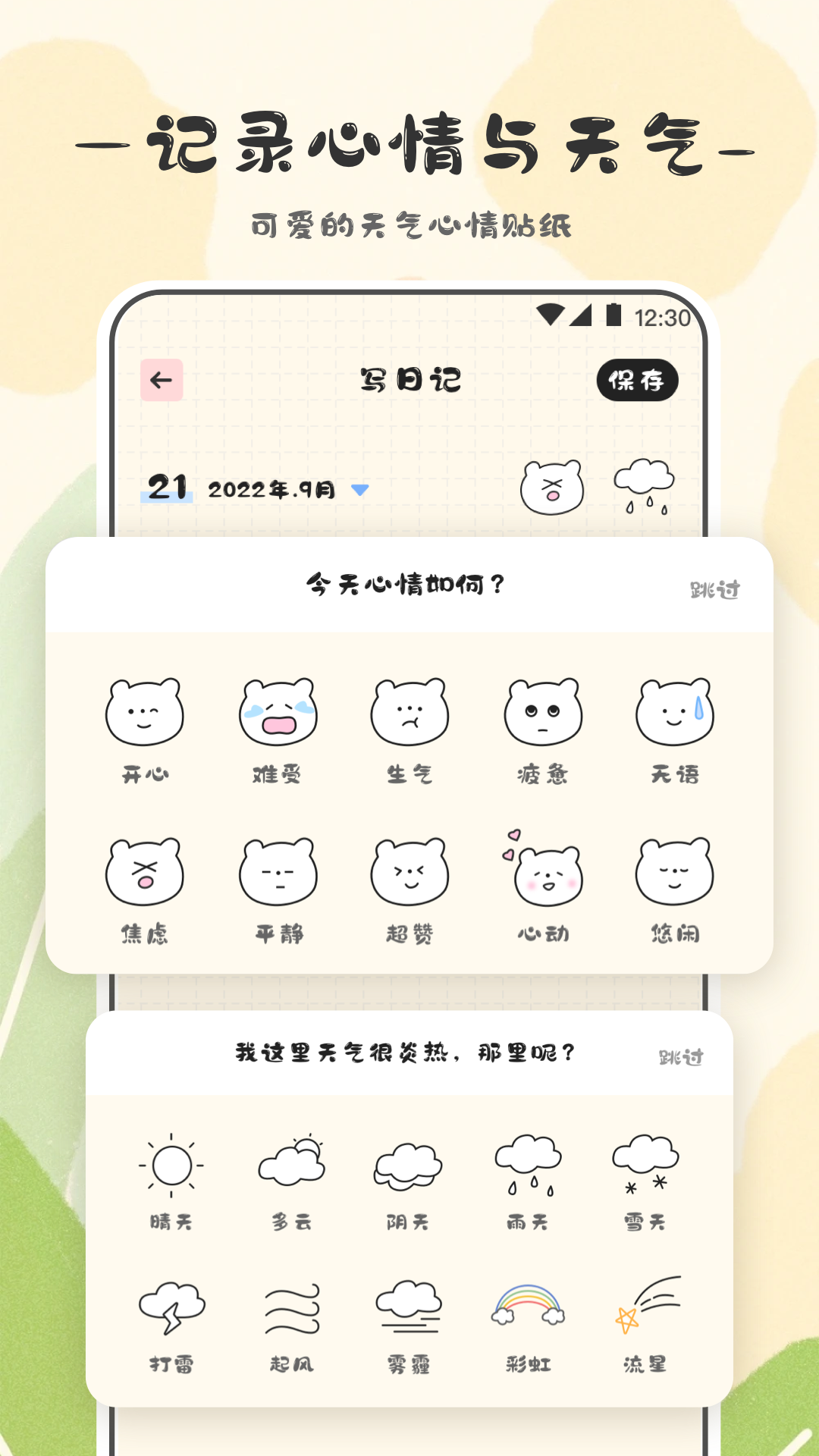Skip the mood question with 跳过

(x=715, y=585)
